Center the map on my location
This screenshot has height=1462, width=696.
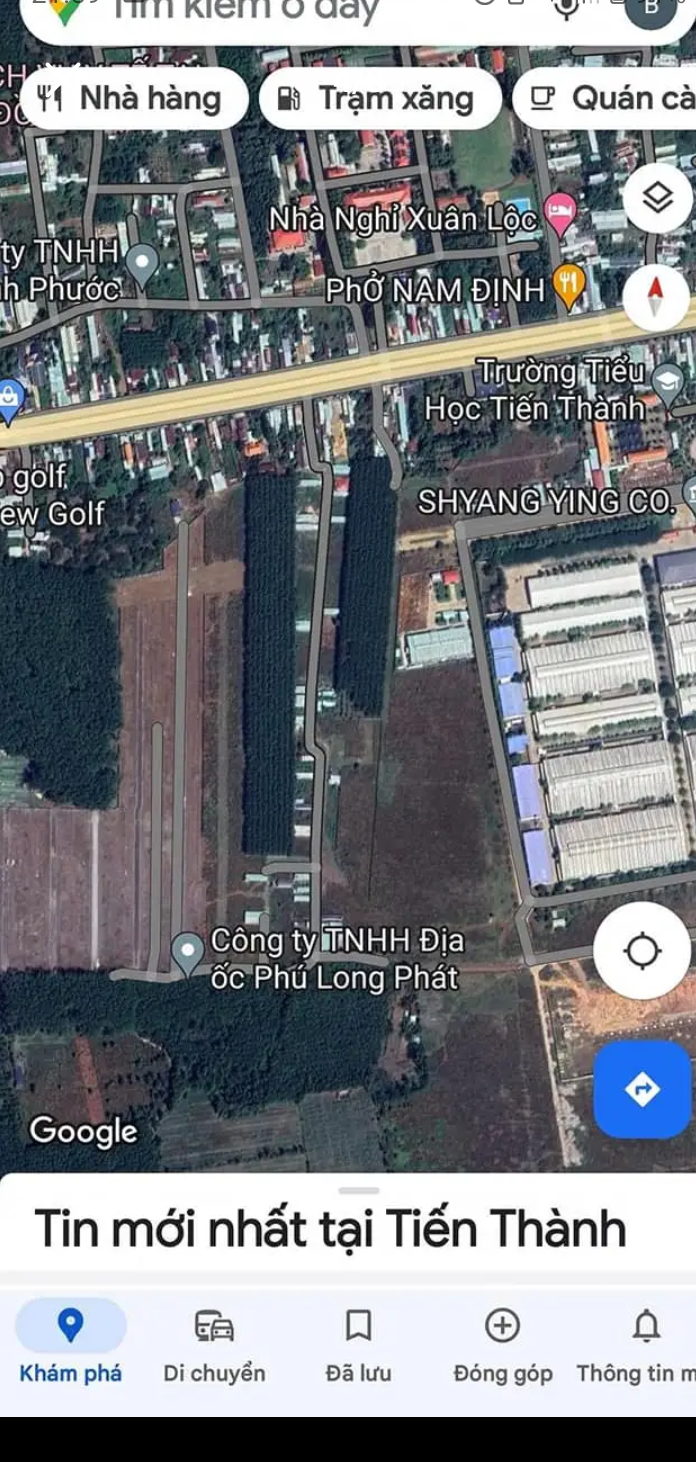click(x=642, y=951)
